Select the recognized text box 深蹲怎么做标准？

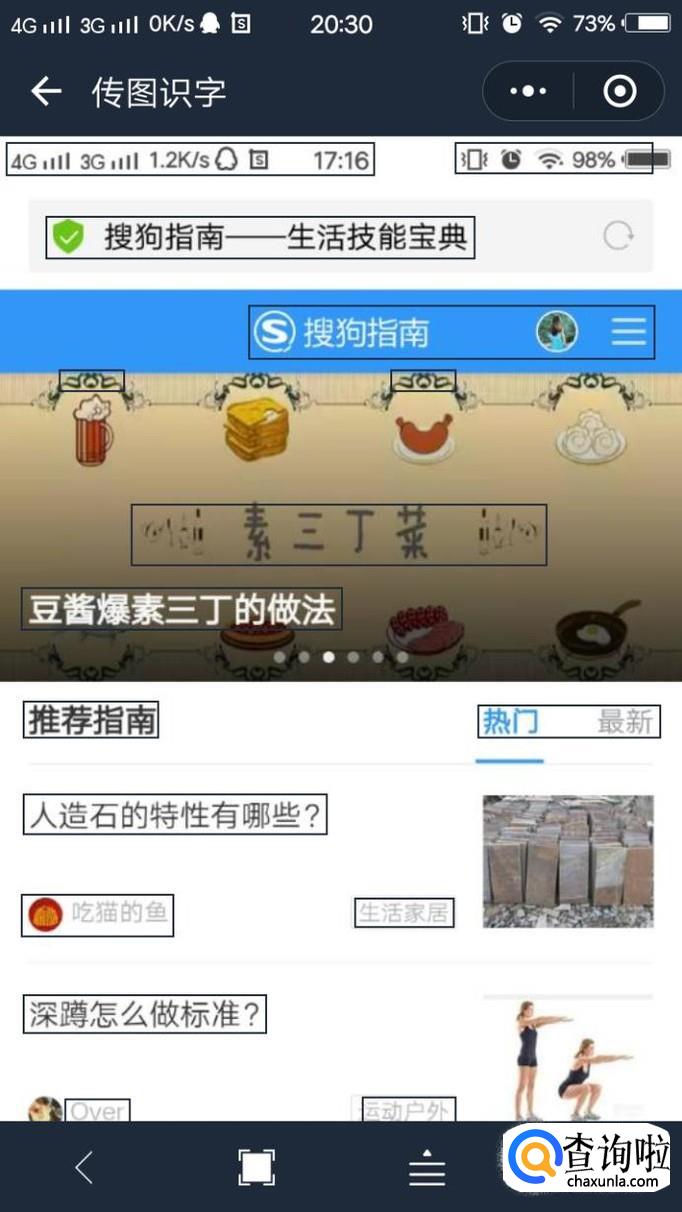tap(144, 1014)
